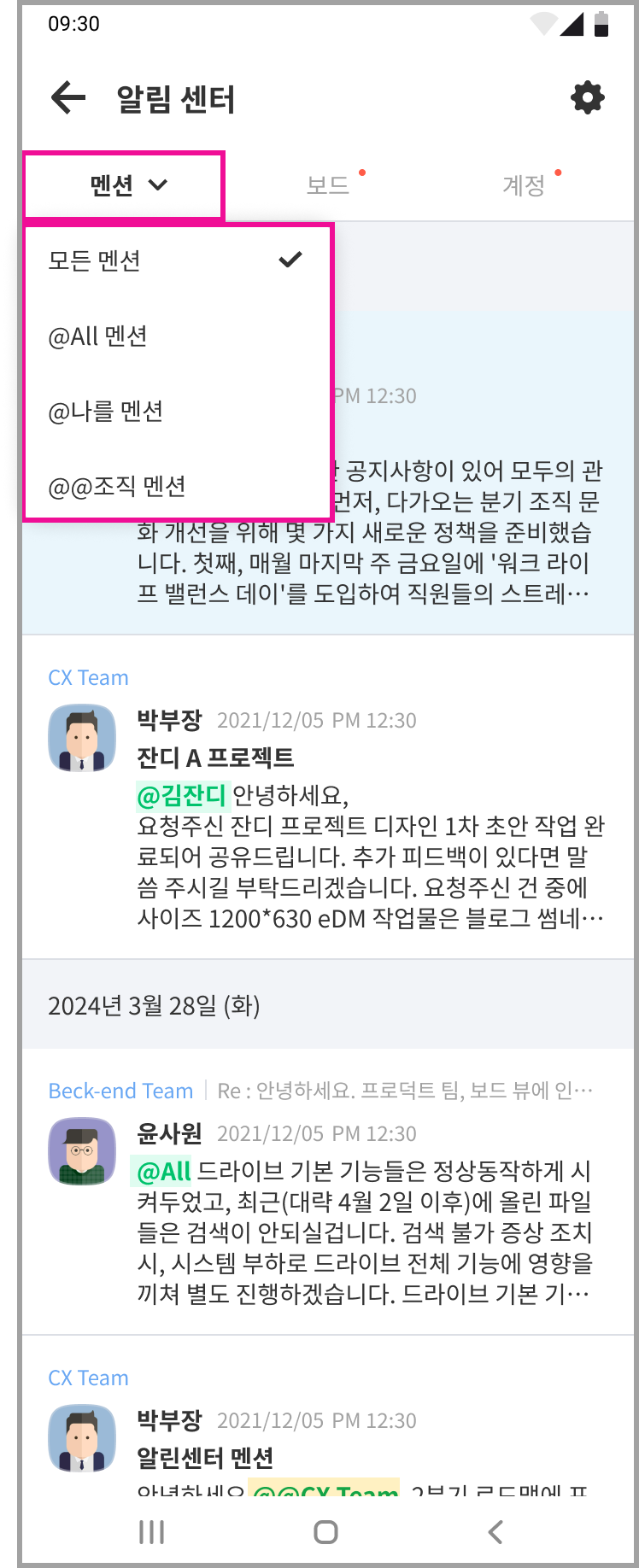Pick @@조직 멘션 option
This screenshot has width=639, height=1568.
(176, 486)
